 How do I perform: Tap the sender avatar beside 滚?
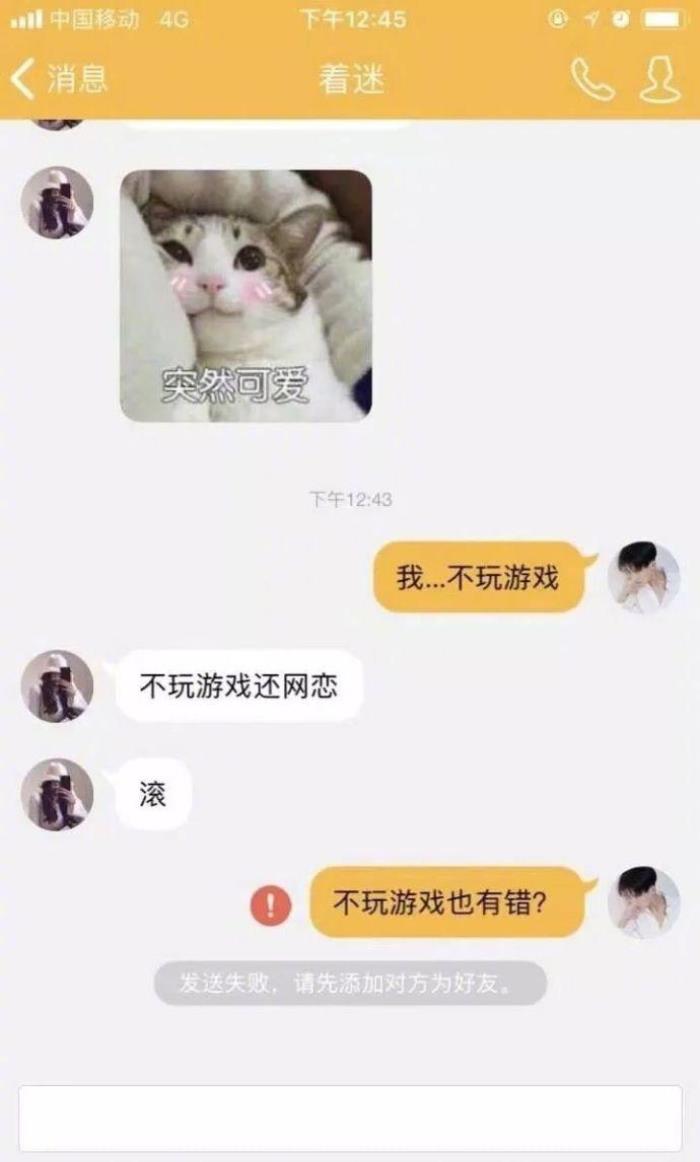(x=57, y=794)
